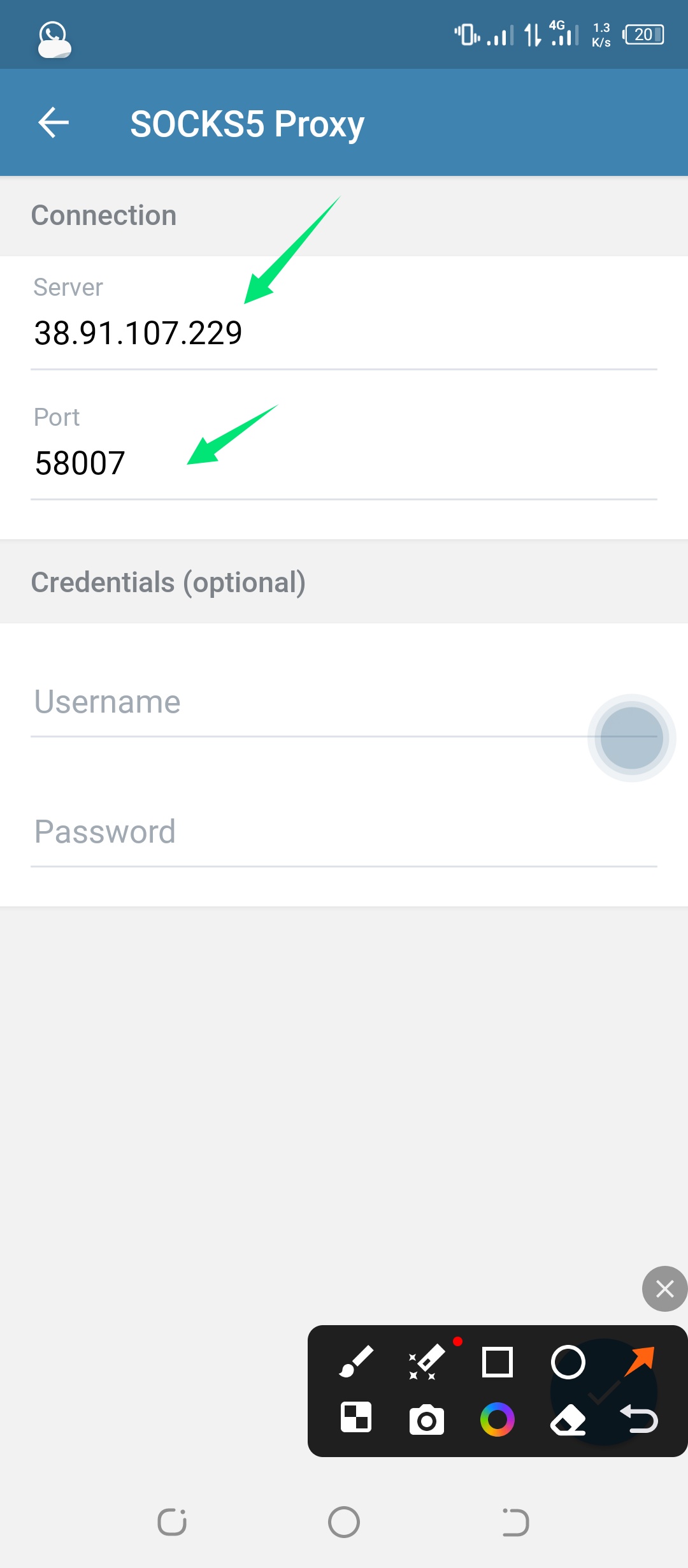The height and width of the screenshot is (1568, 688).
Task: Close the floating annotation toolbar
Action: [x=664, y=1289]
